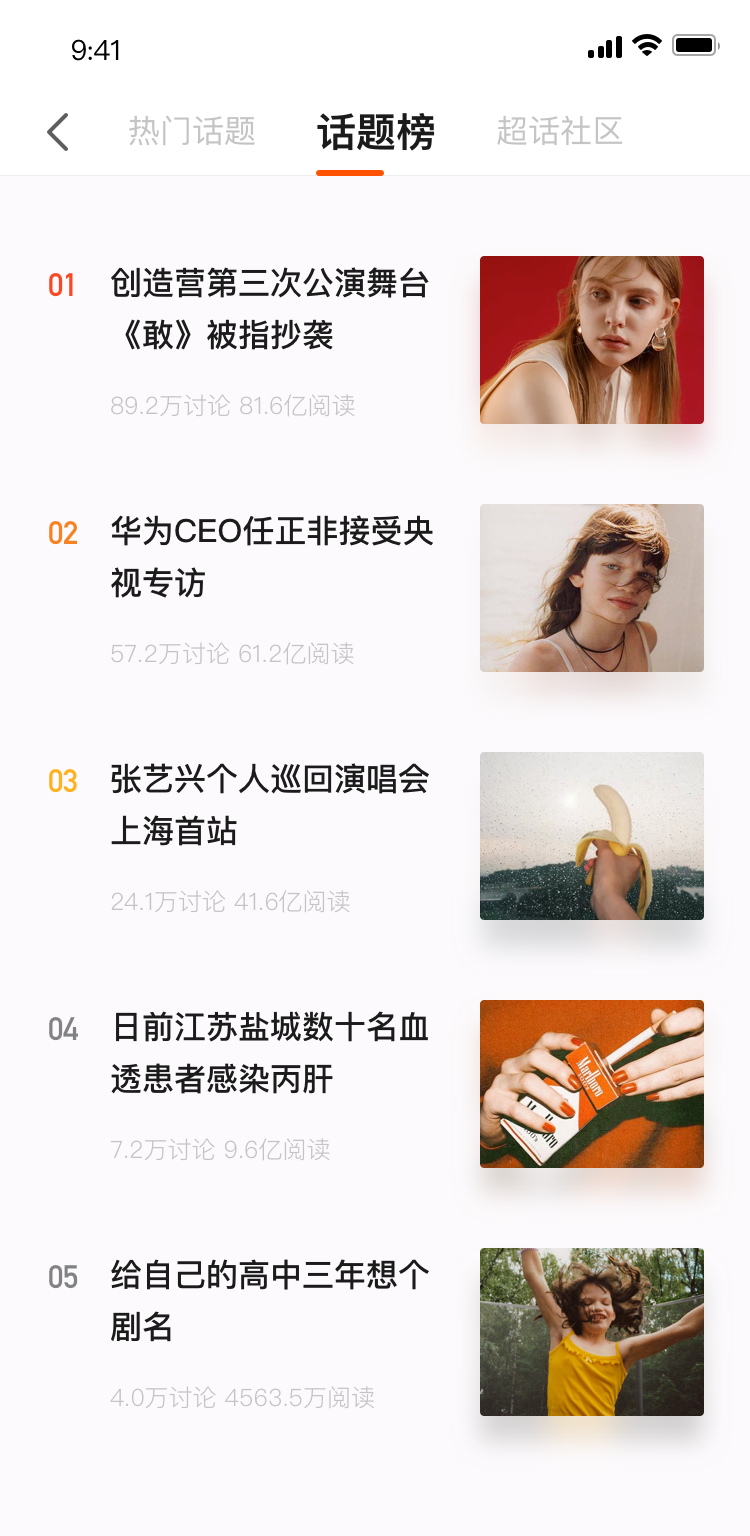Select the 话题榜 tab

[x=376, y=132]
